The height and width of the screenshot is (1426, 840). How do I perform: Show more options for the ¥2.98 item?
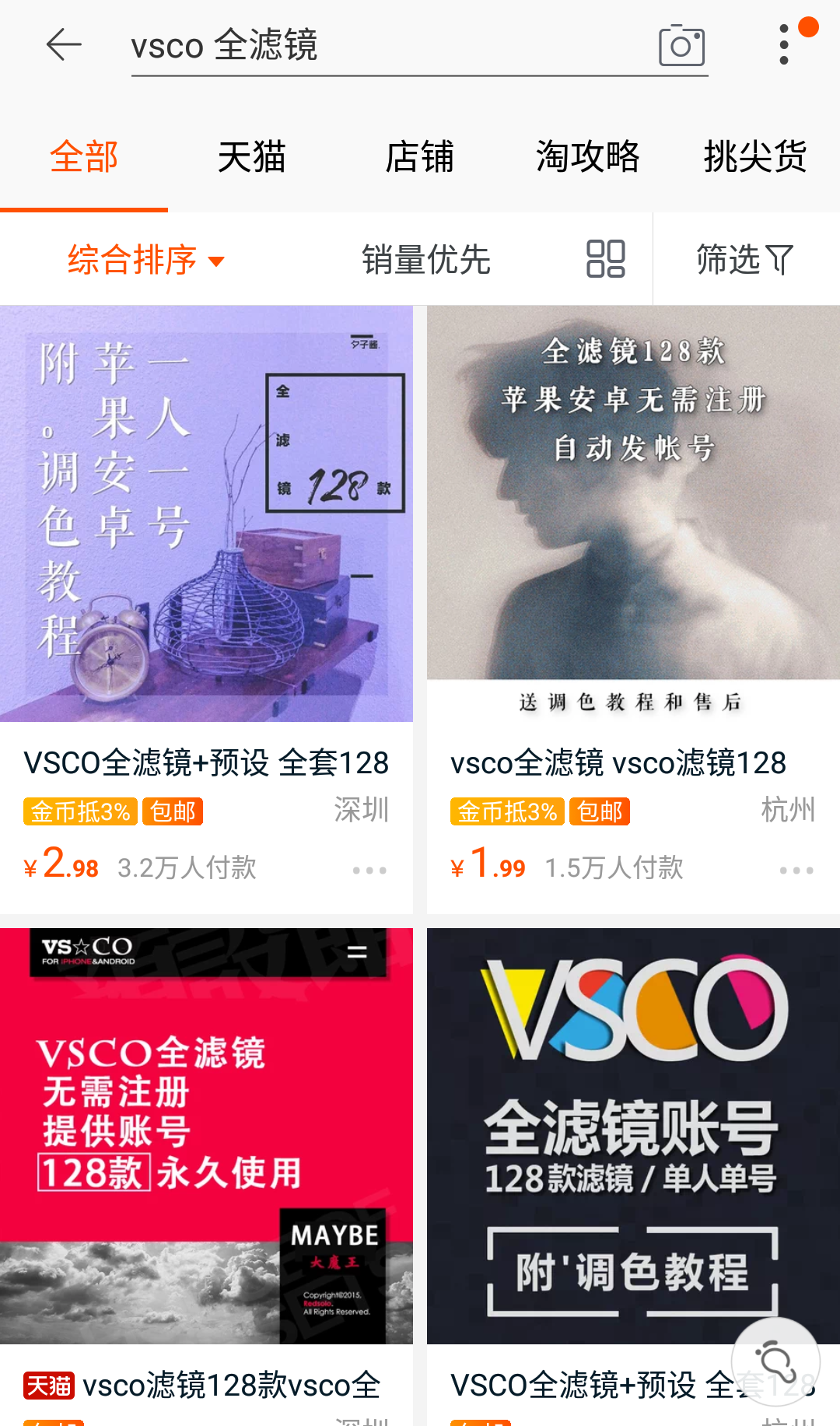coord(369,870)
